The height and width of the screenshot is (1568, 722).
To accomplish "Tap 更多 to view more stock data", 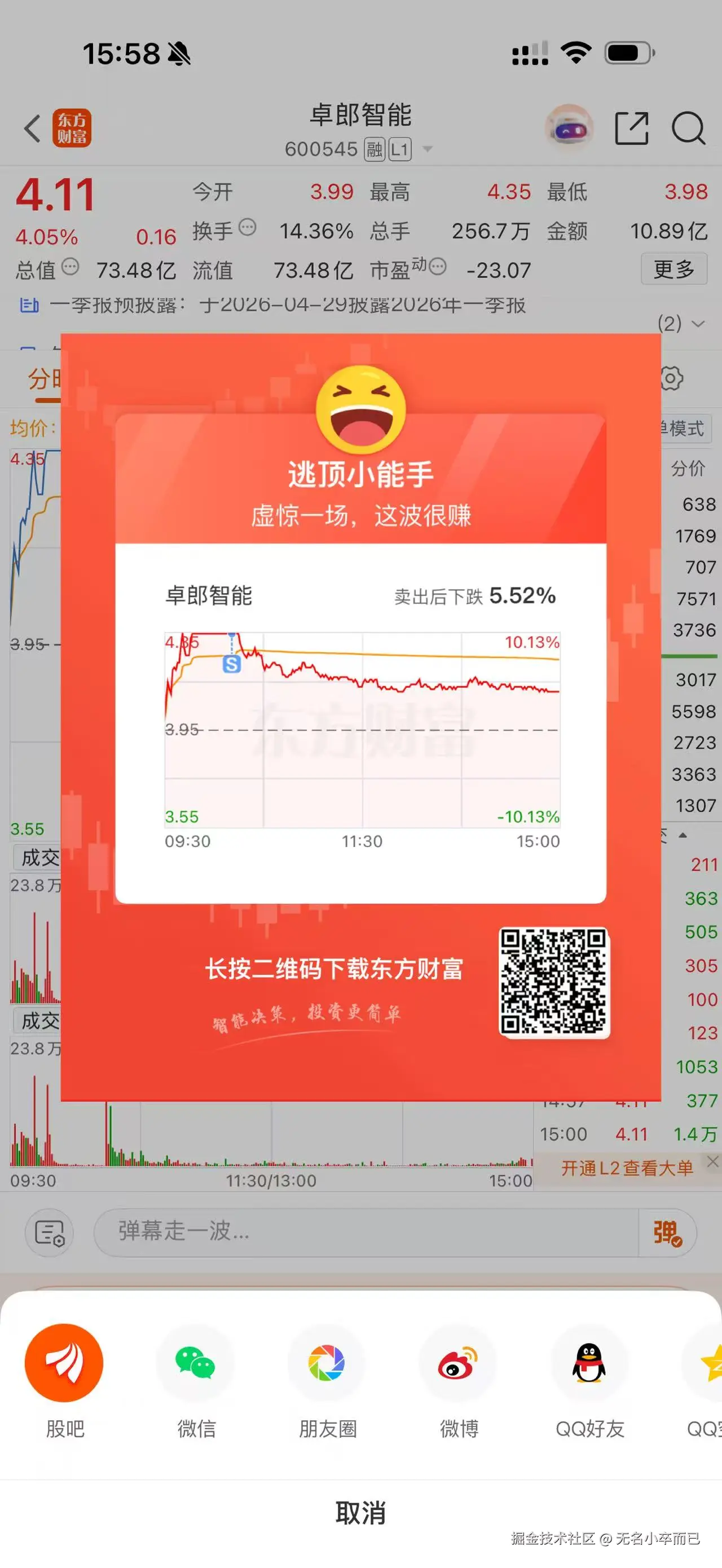I will click(674, 270).
